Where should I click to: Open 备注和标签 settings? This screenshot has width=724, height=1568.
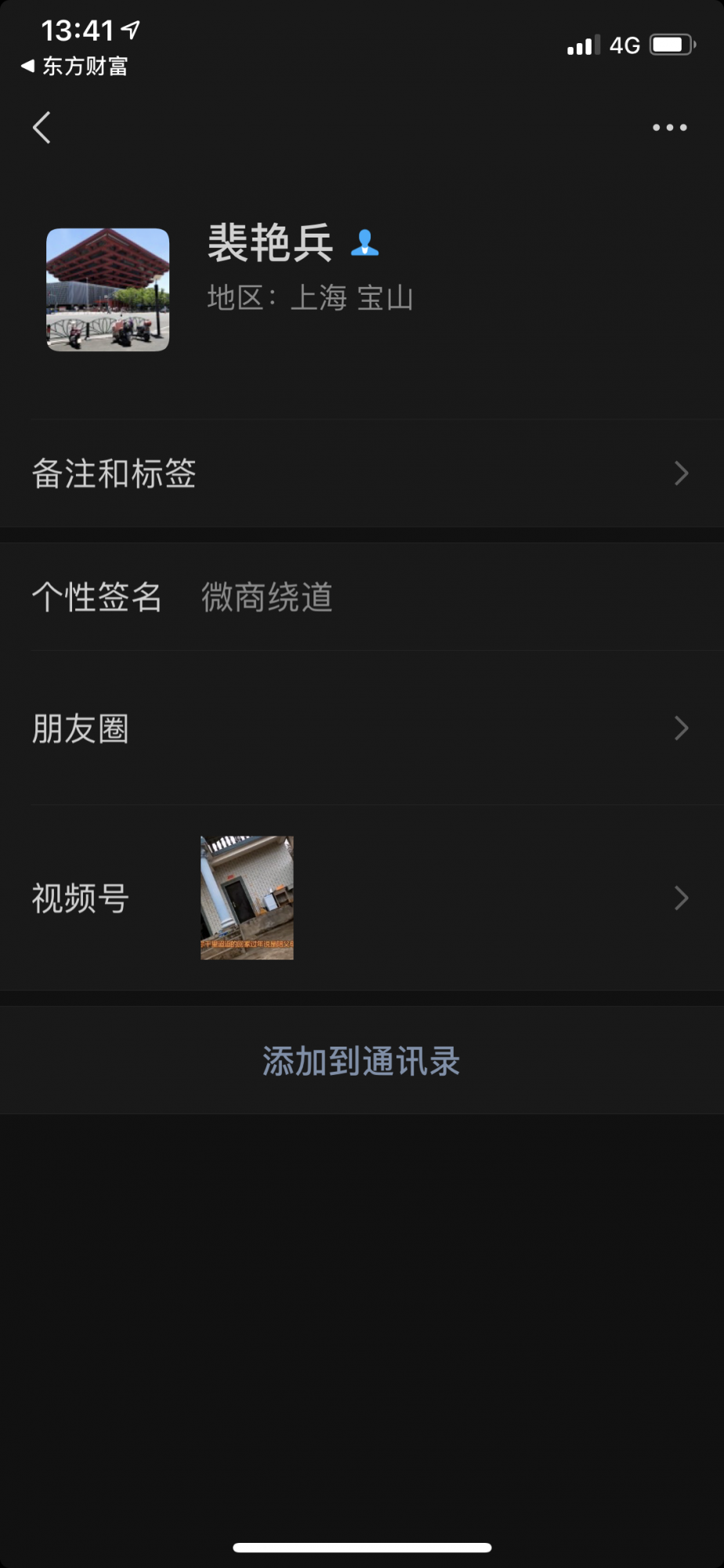tap(360, 474)
